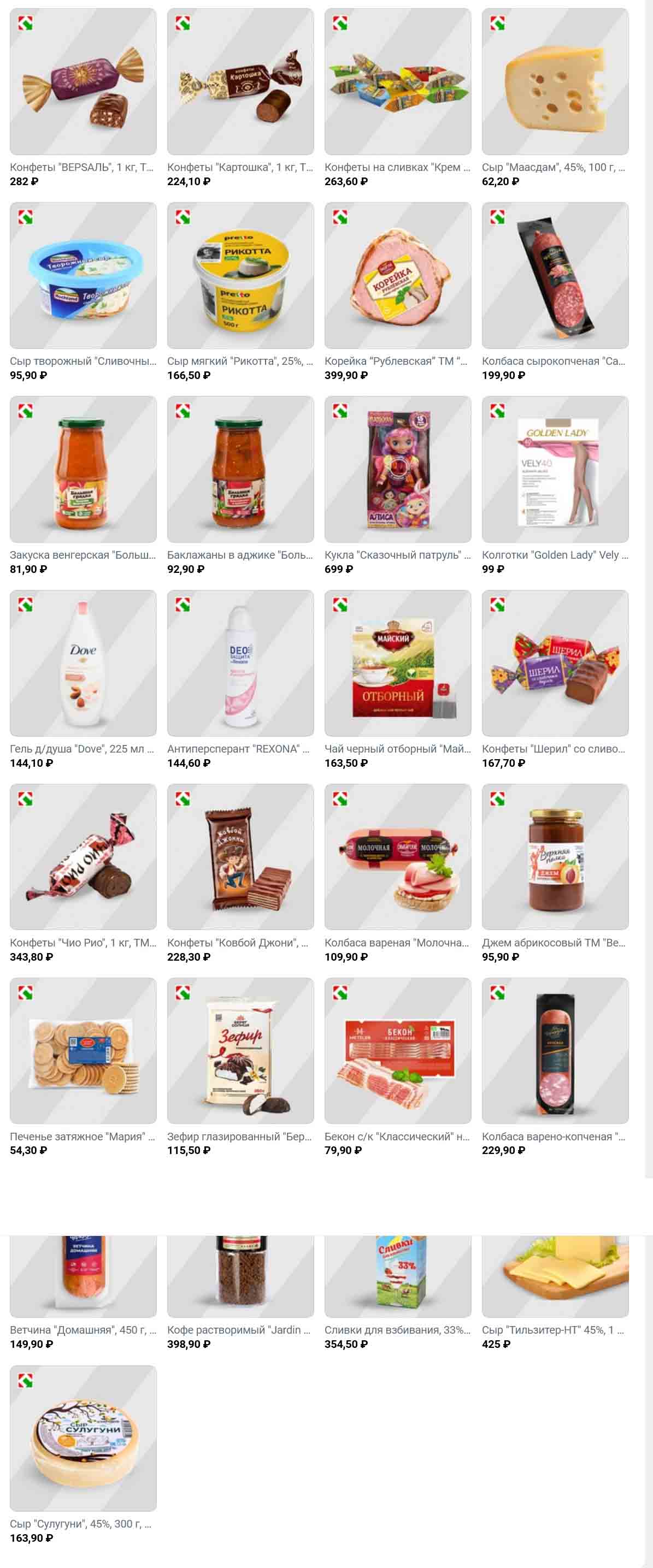This screenshot has height=1568, width=653.
Task: View "Чио Рио" candy product
Action: tap(83, 856)
